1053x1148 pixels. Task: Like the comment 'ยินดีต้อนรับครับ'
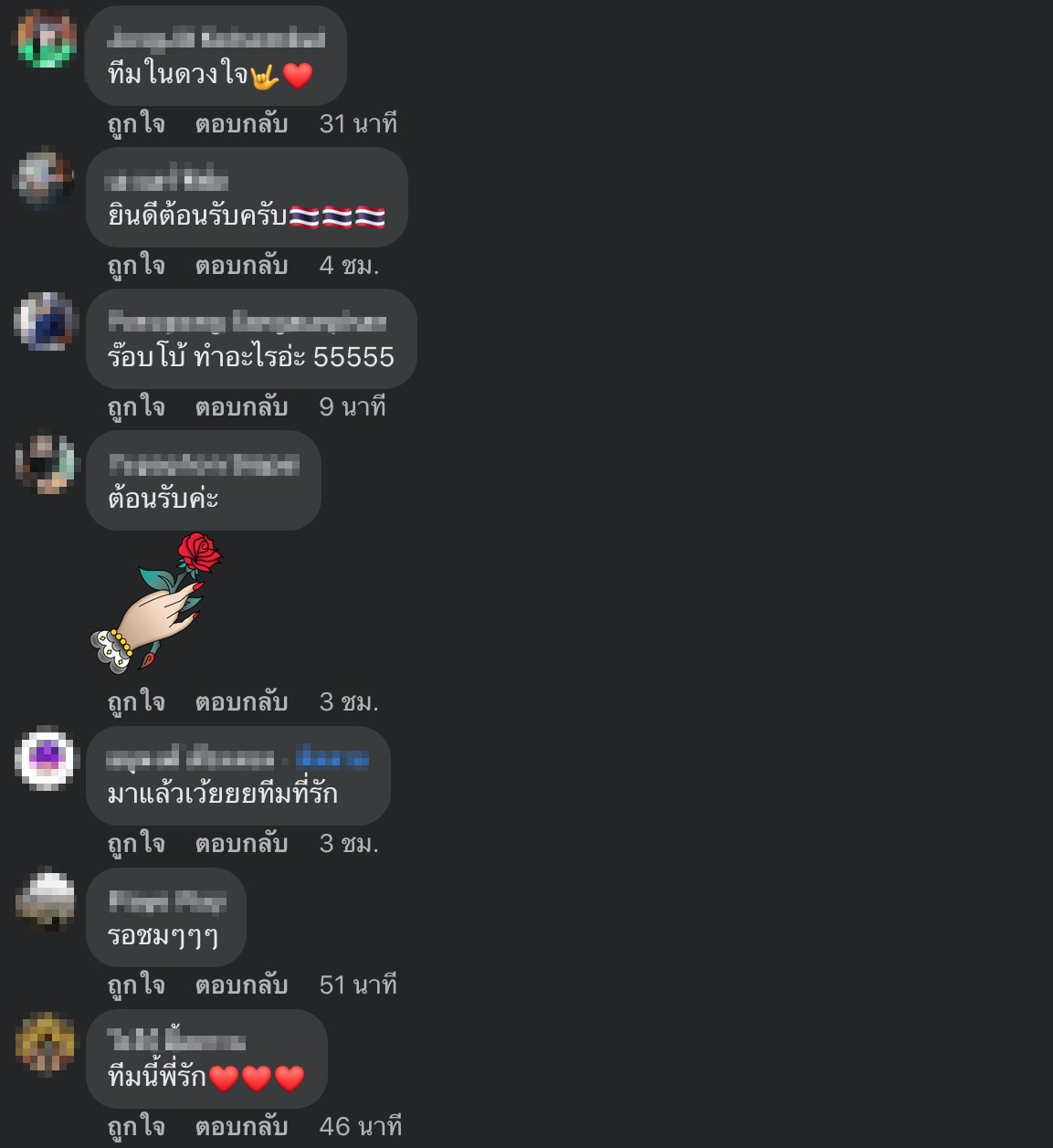coord(136,265)
